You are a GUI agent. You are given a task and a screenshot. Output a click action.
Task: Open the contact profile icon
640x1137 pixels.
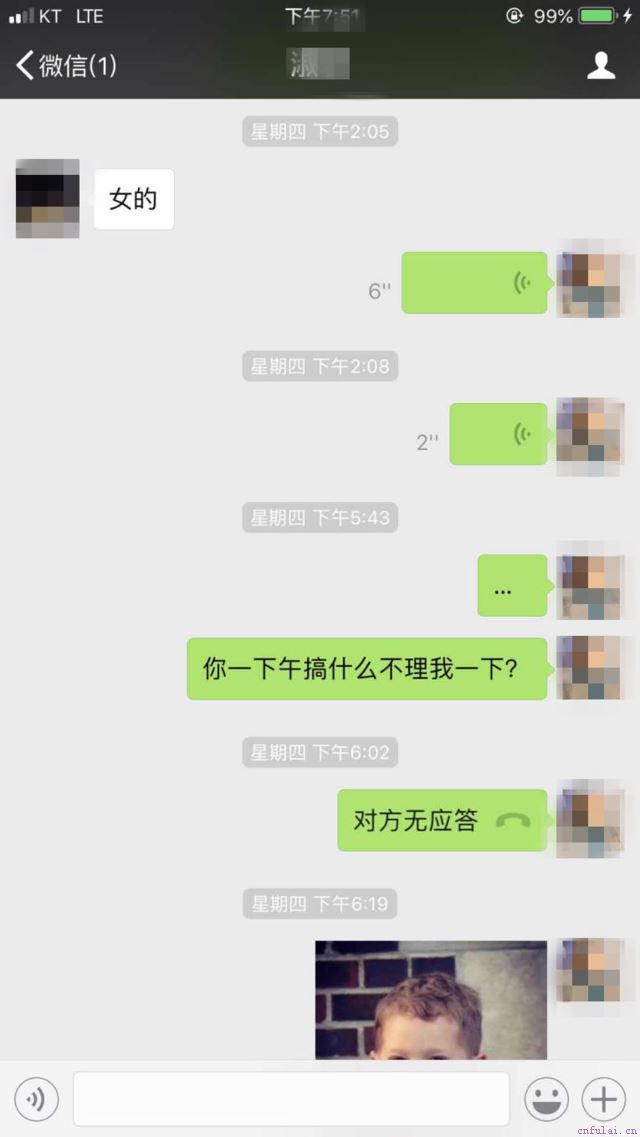600,66
